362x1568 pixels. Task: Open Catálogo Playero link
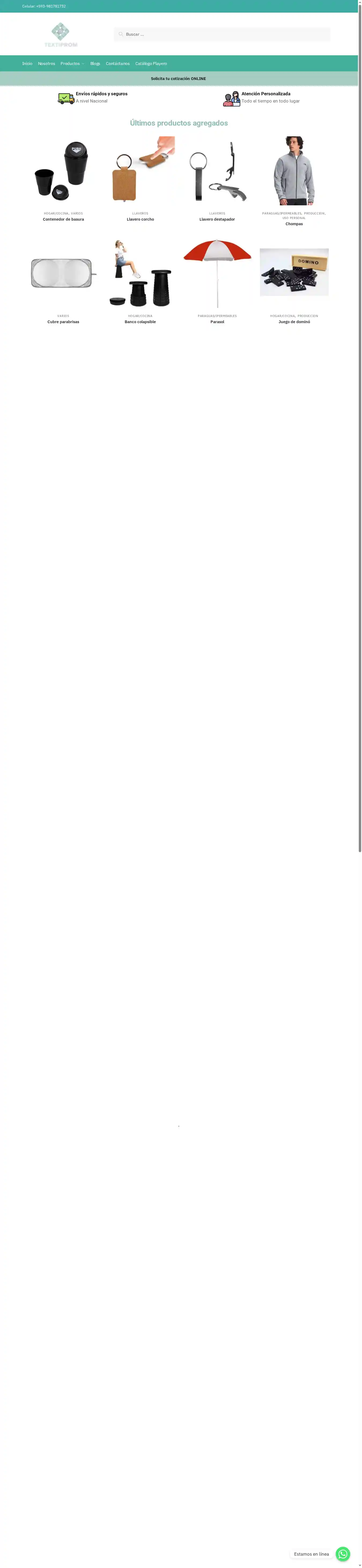point(151,63)
